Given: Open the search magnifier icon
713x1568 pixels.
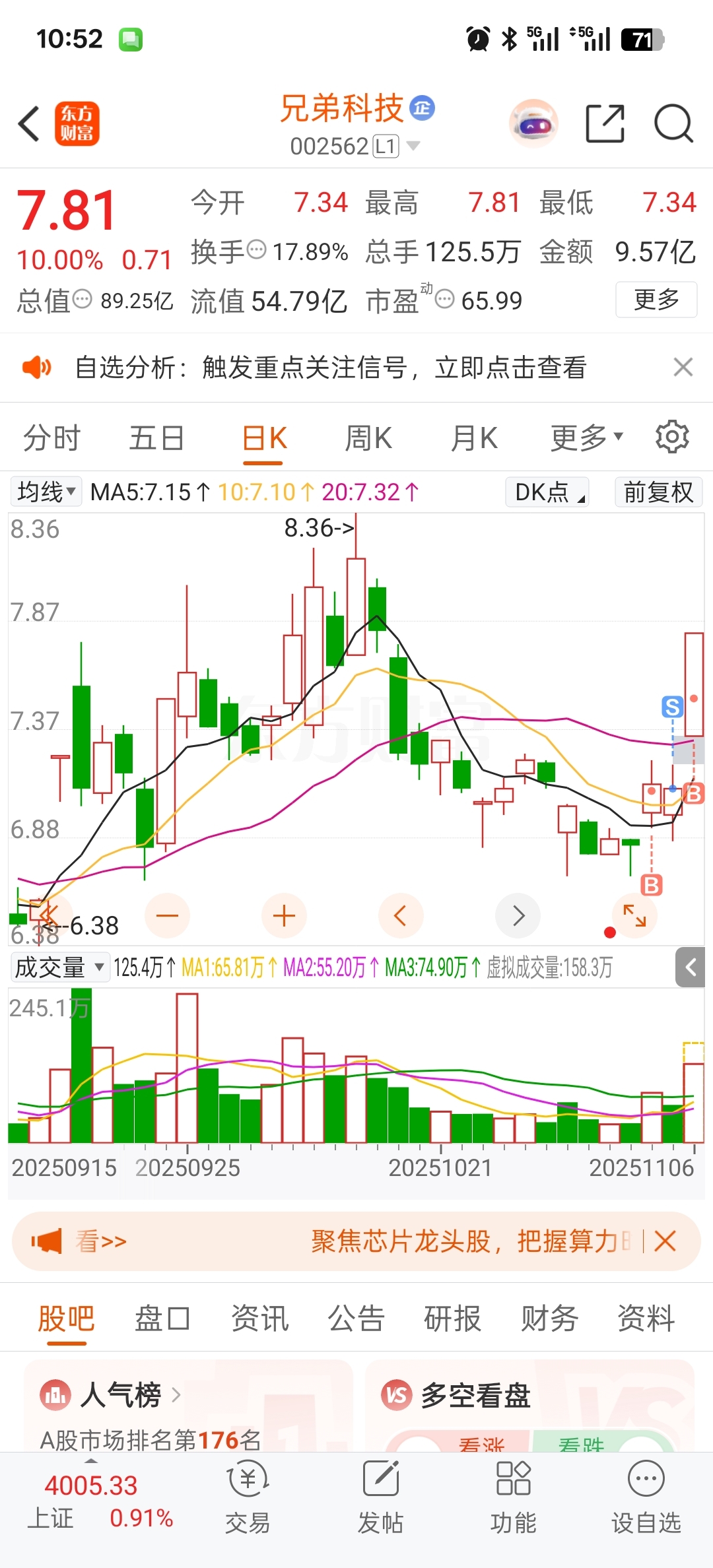Looking at the screenshot, I should [673, 123].
